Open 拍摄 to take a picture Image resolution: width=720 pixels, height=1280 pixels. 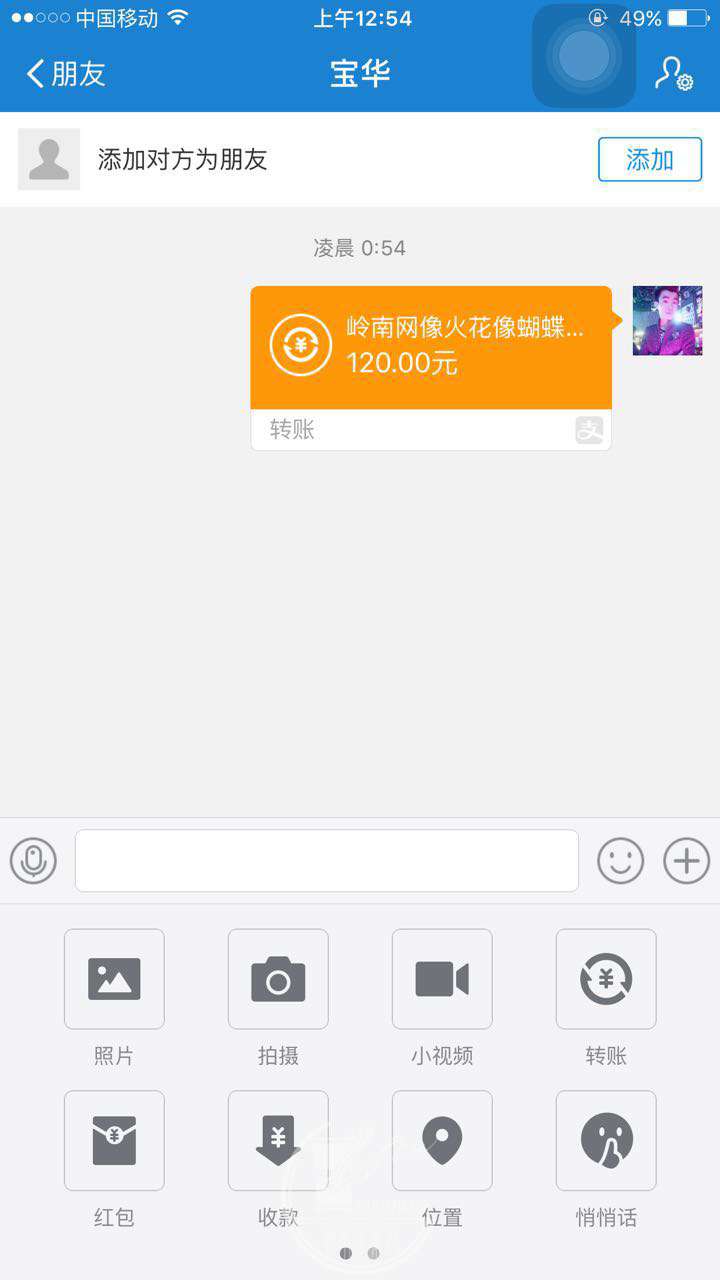tap(278, 979)
